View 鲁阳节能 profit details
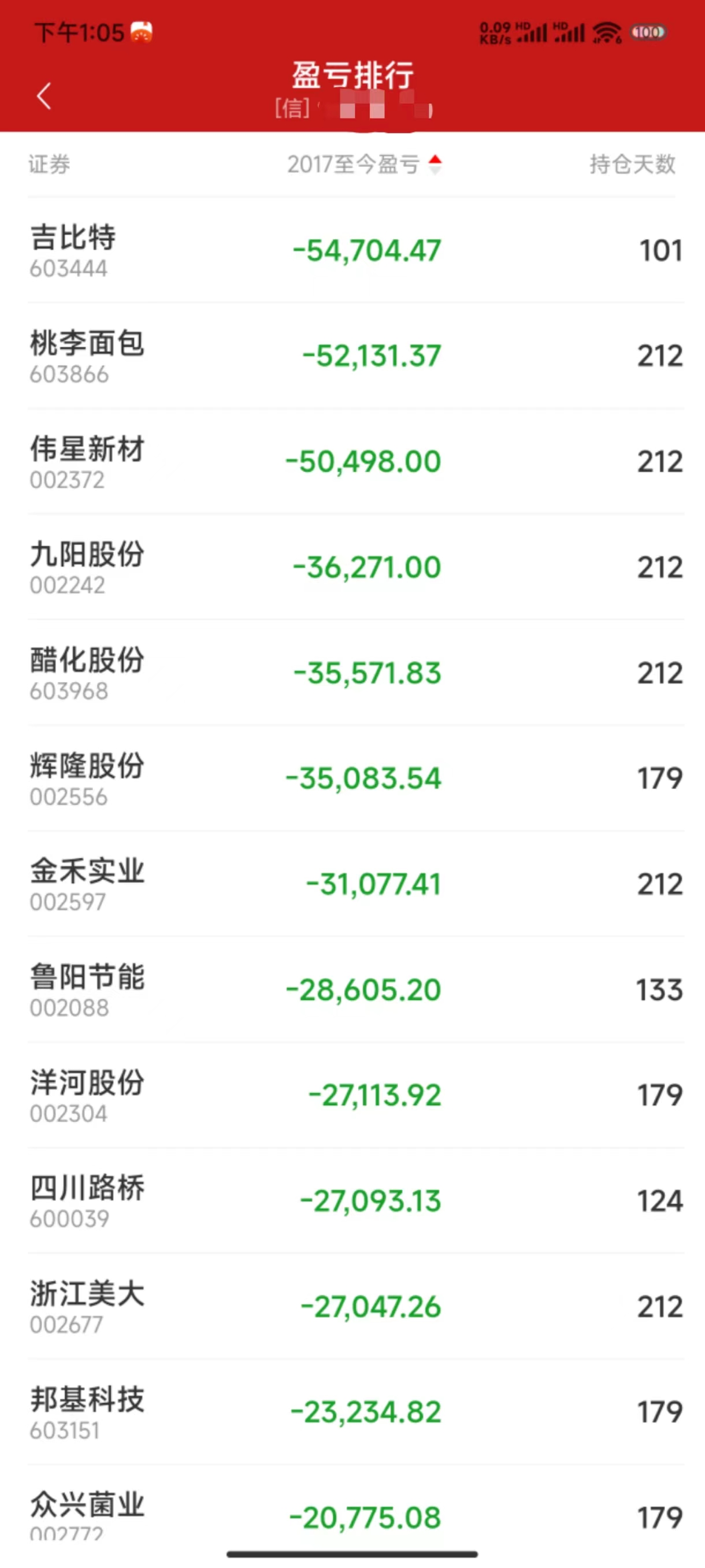The image size is (705, 1568). 353,989
